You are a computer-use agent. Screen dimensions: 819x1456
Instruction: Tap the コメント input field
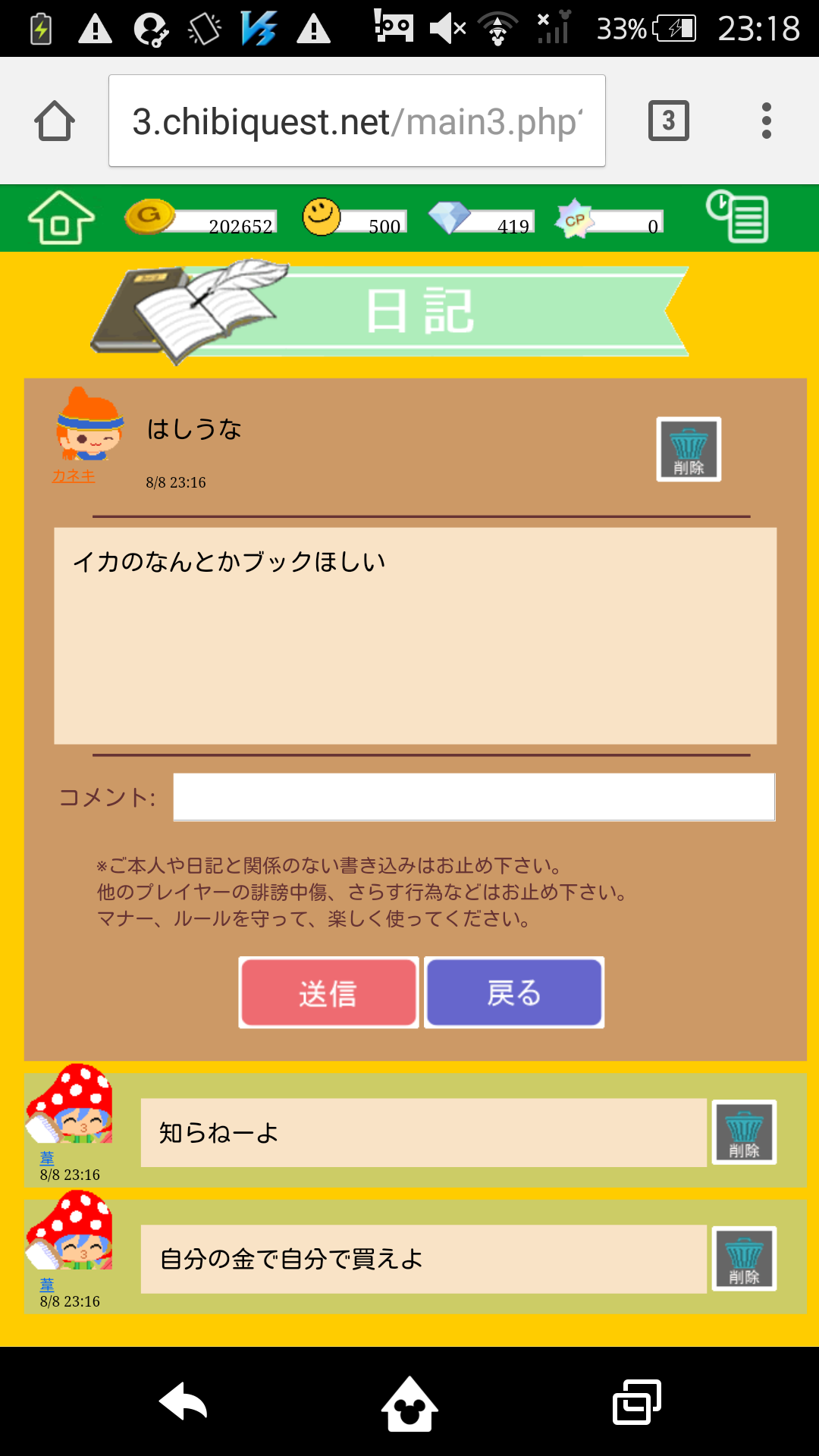point(474,797)
